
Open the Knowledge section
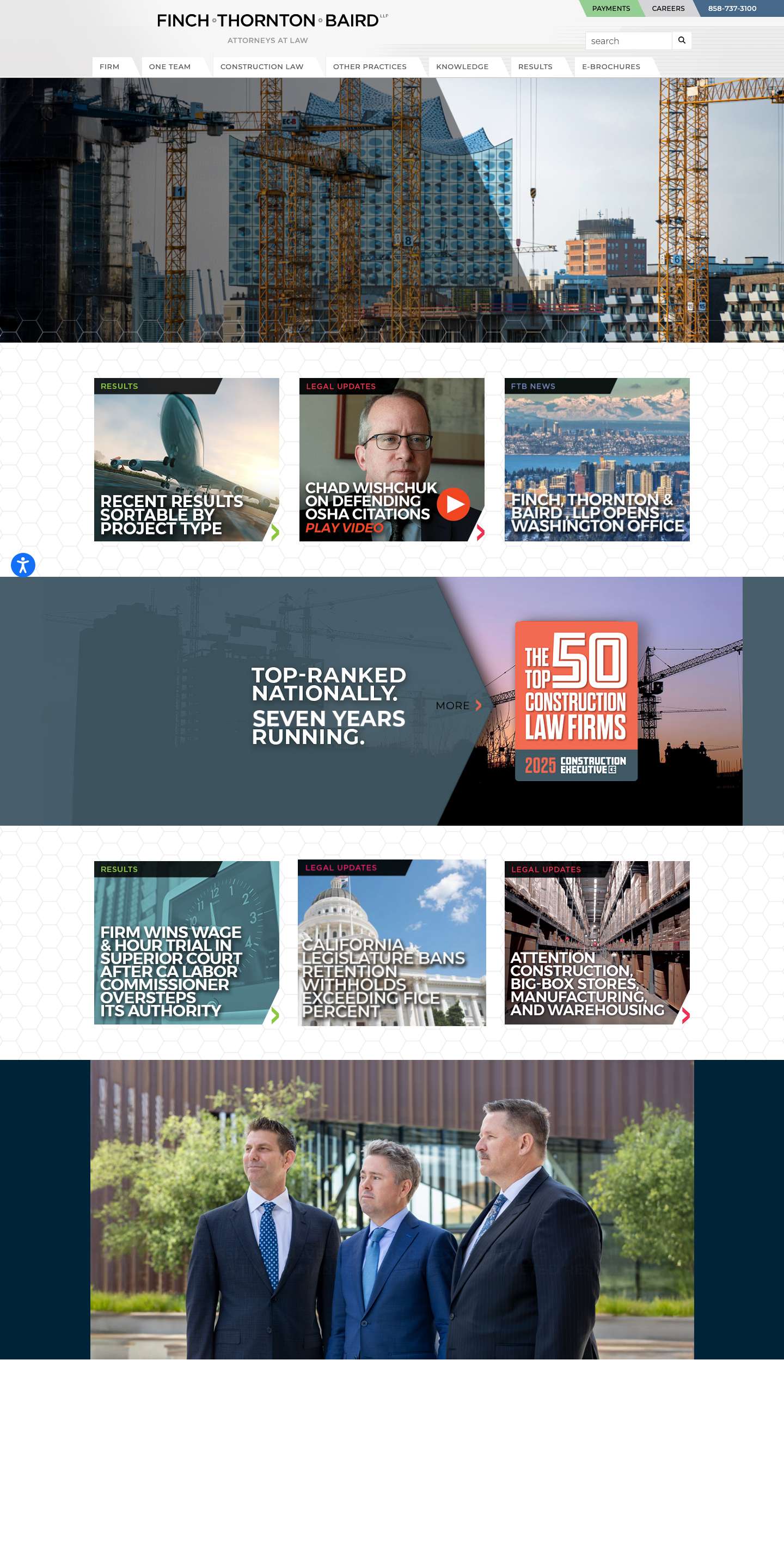point(462,67)
